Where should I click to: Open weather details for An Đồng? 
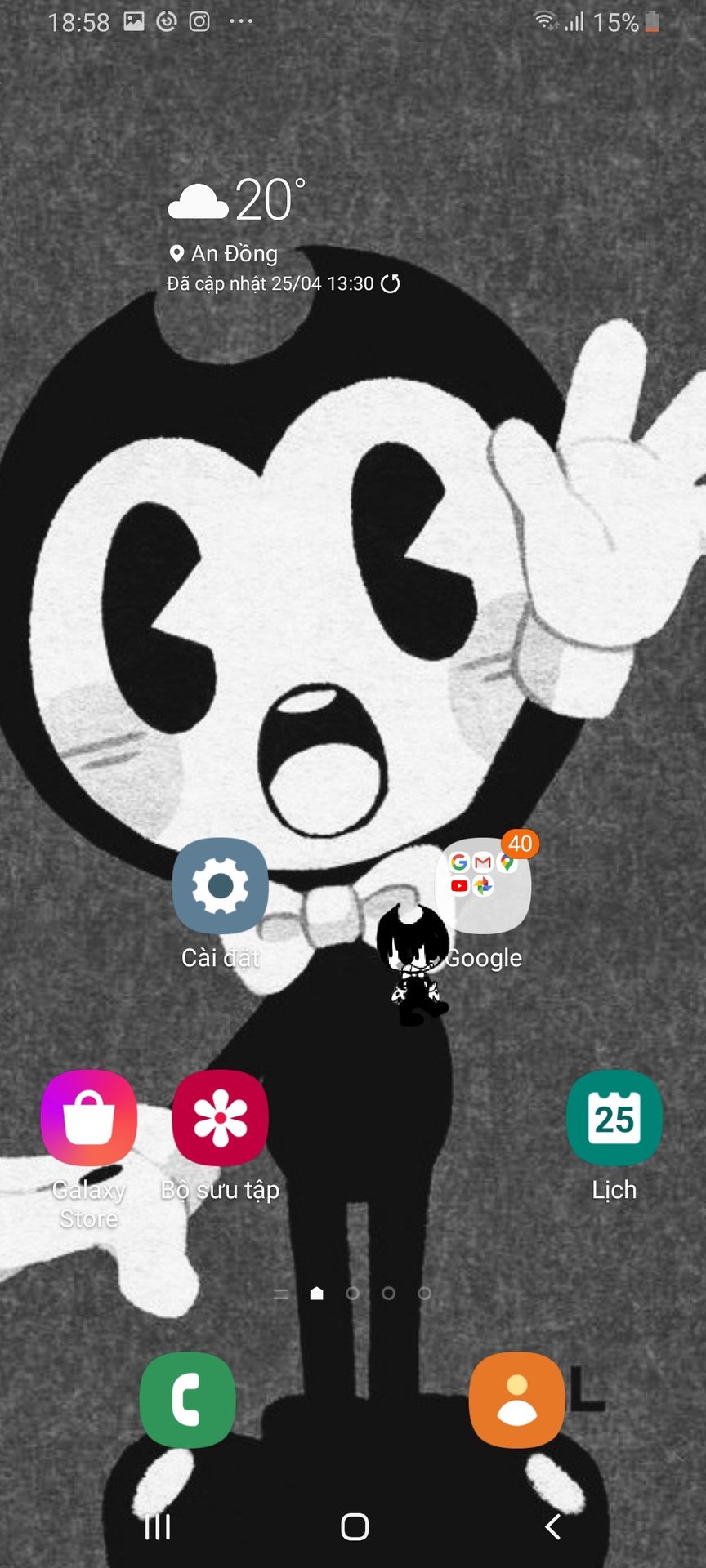point(234,254)
